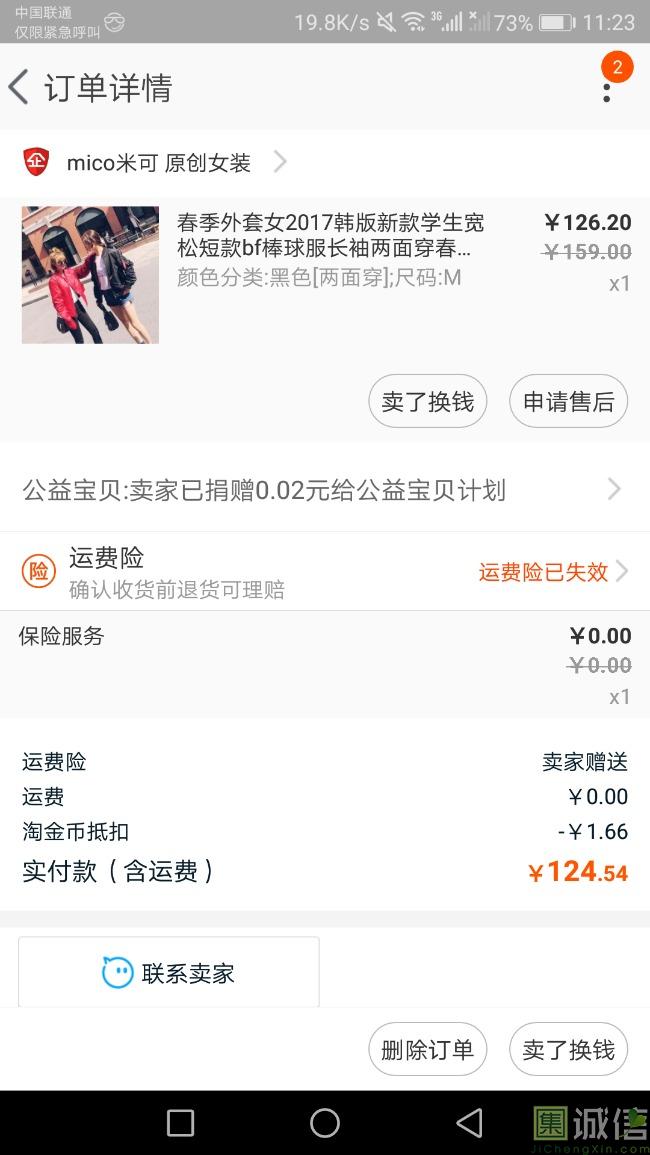Tap the 申请售后 button
This screenshot has width=650, height=1155.
(x=568, y=402)
